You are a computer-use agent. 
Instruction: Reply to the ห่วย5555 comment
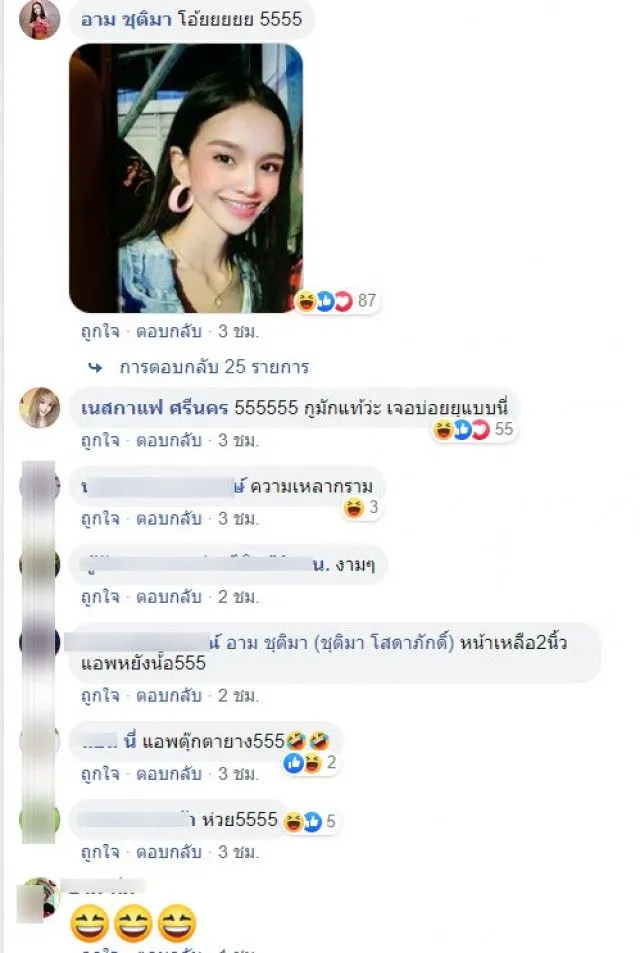coord(169,851)
